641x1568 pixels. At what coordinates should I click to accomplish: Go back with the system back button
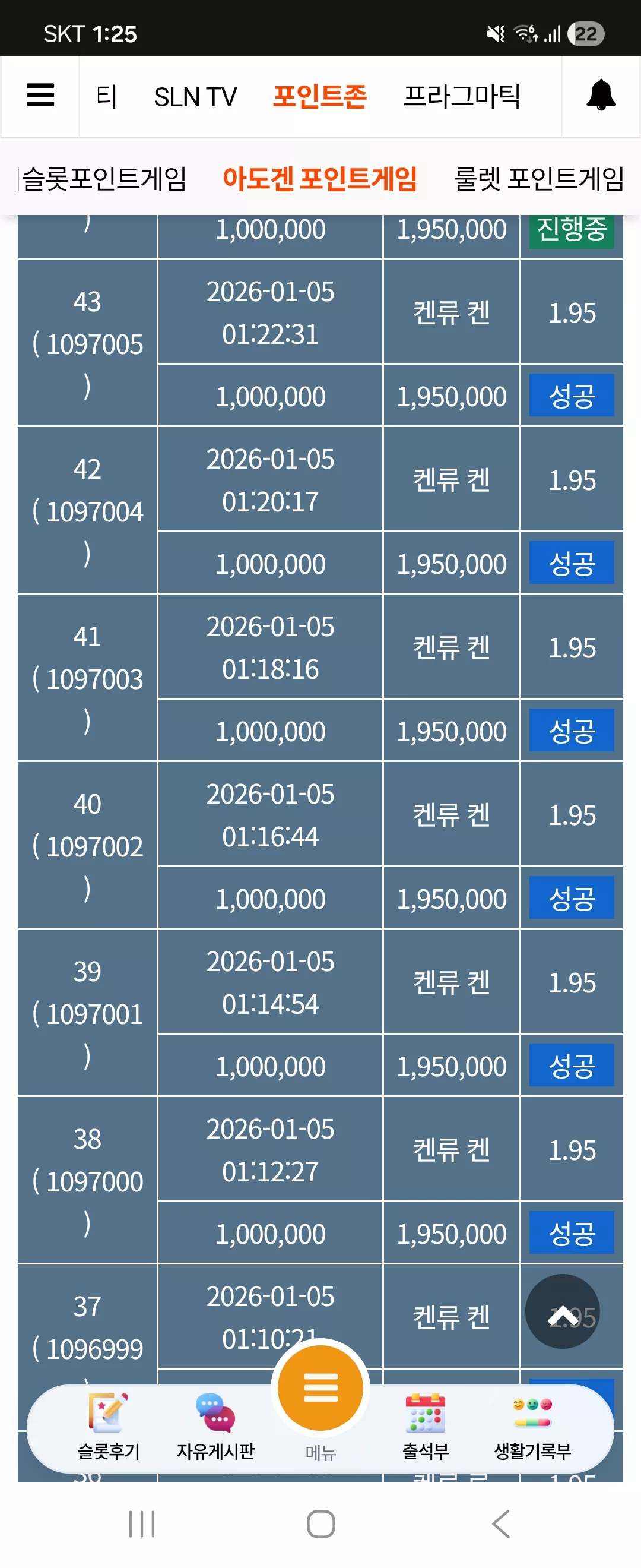pos(500,1524)
